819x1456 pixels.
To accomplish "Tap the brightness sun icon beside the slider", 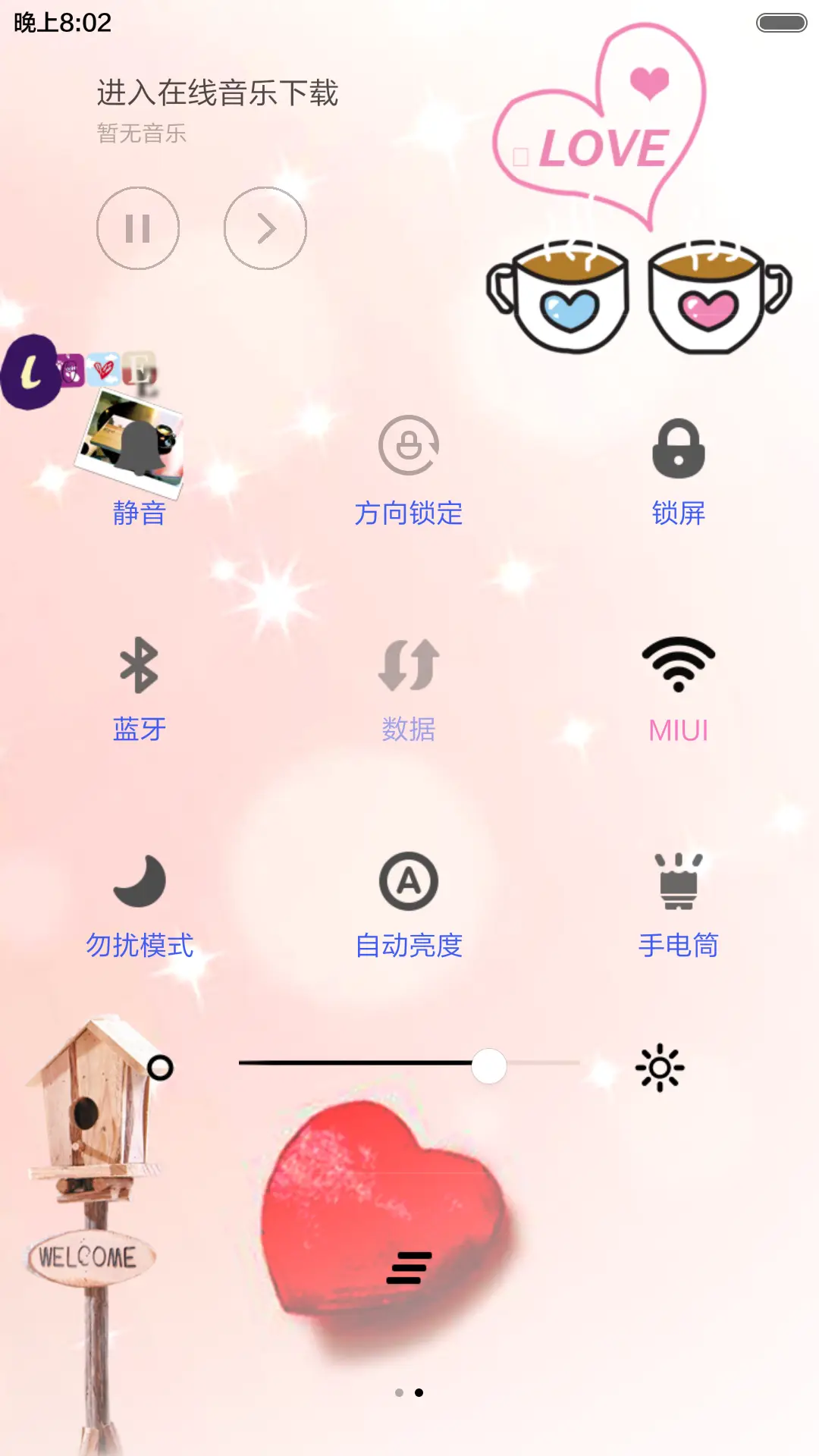I will (x=658, y=1065).
